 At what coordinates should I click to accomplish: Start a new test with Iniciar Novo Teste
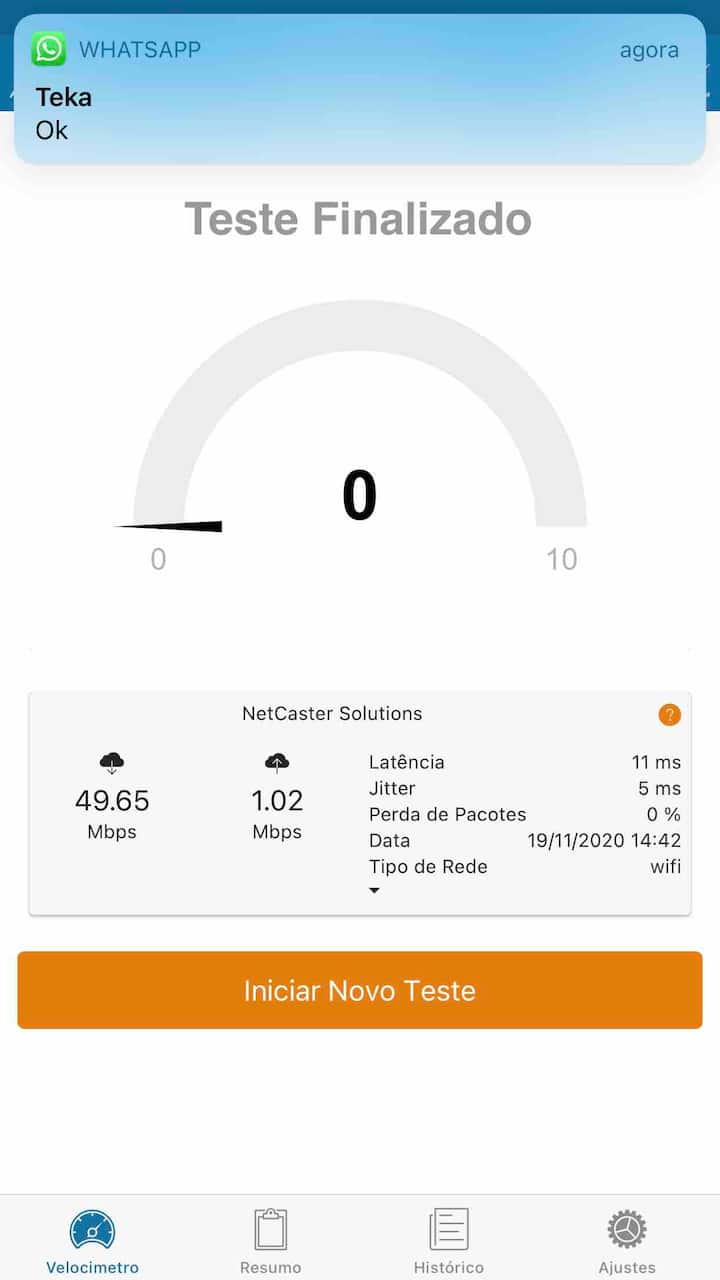[x=360, y=990]
